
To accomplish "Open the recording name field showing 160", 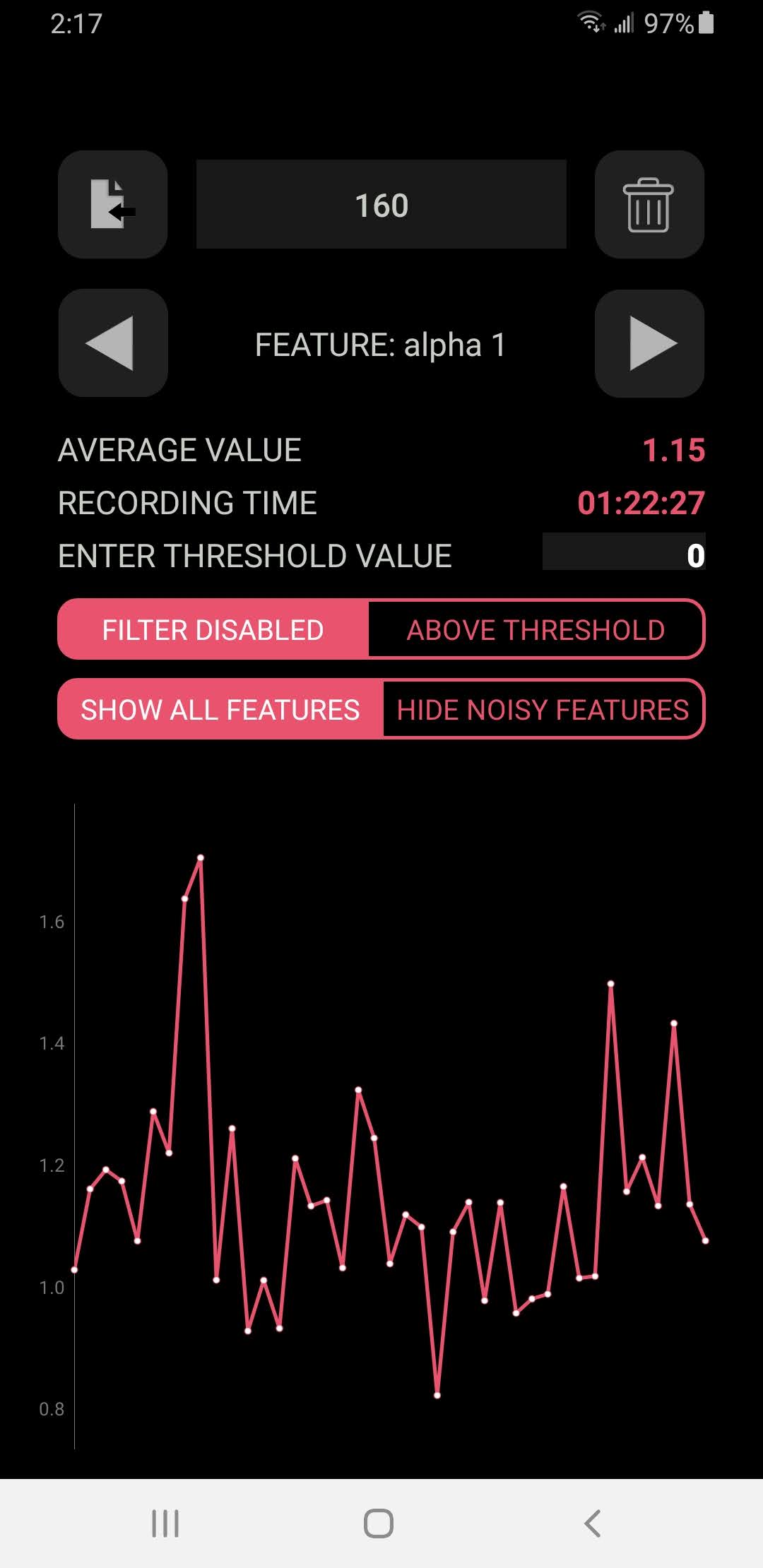I will (381, 204).
